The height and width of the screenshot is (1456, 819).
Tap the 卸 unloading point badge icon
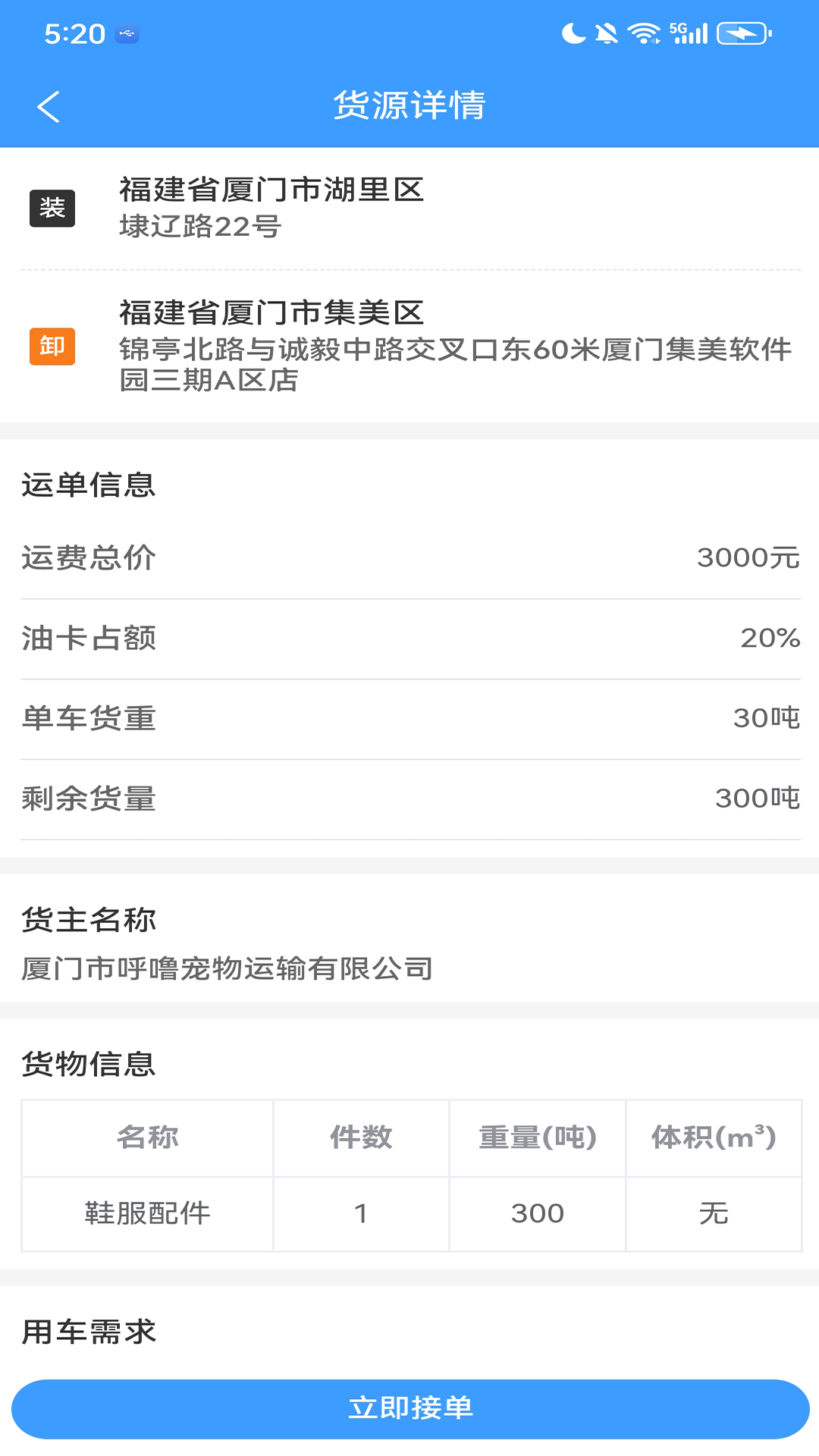[50, 347]
